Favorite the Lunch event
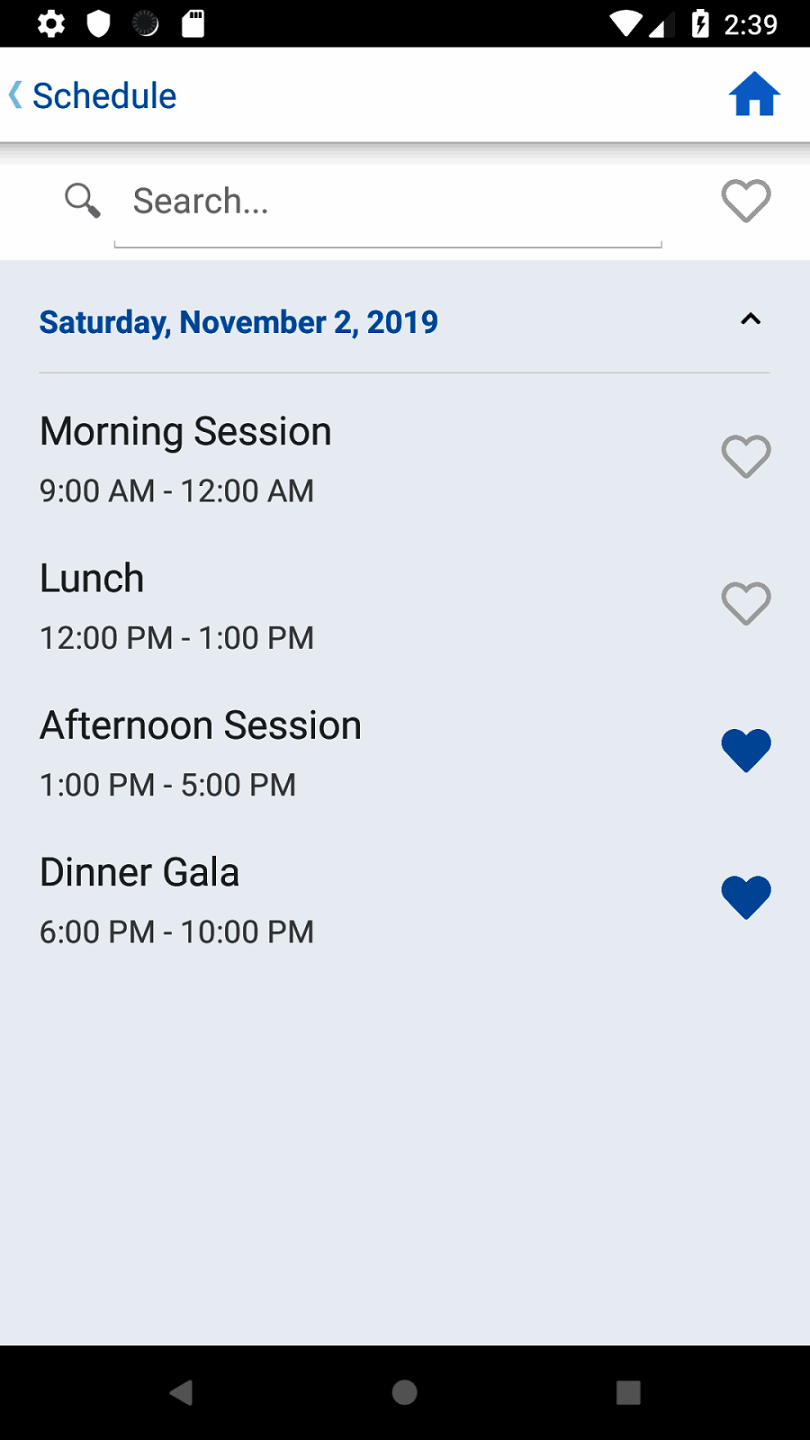The height and width of the screenshot is (1440, 810). click(x=746, y=604)
